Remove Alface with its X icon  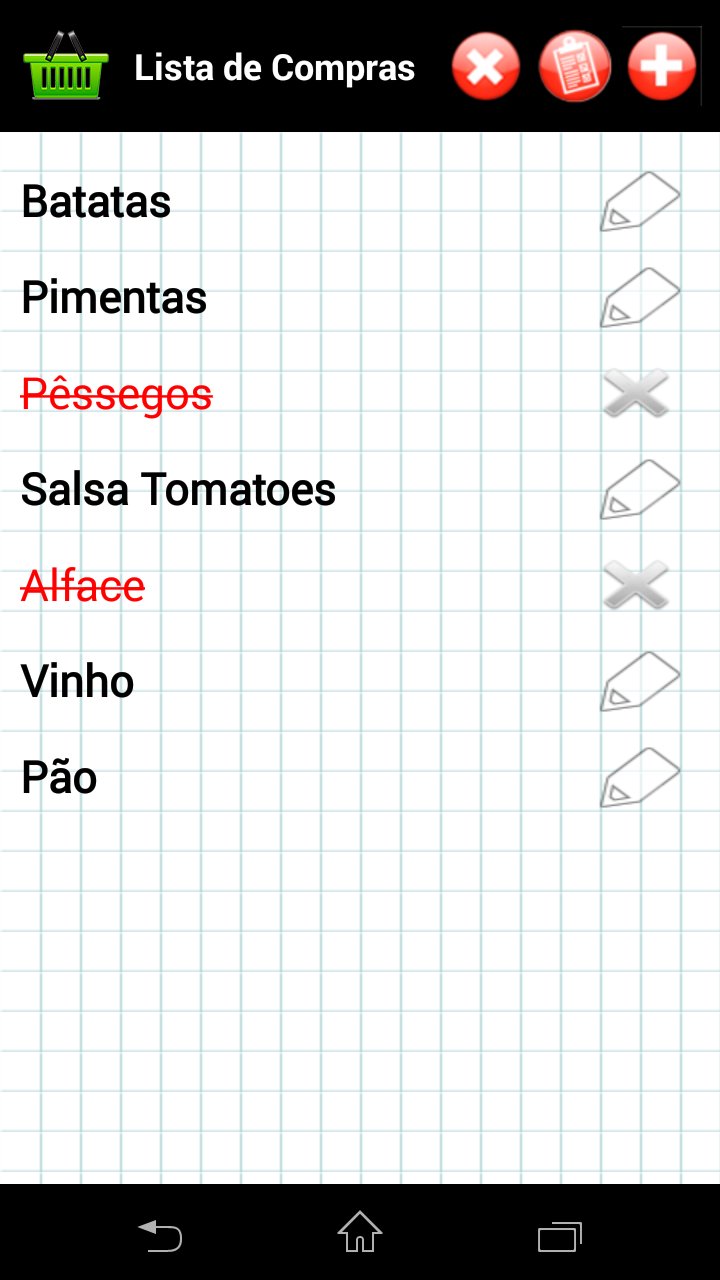pos(636,585)
